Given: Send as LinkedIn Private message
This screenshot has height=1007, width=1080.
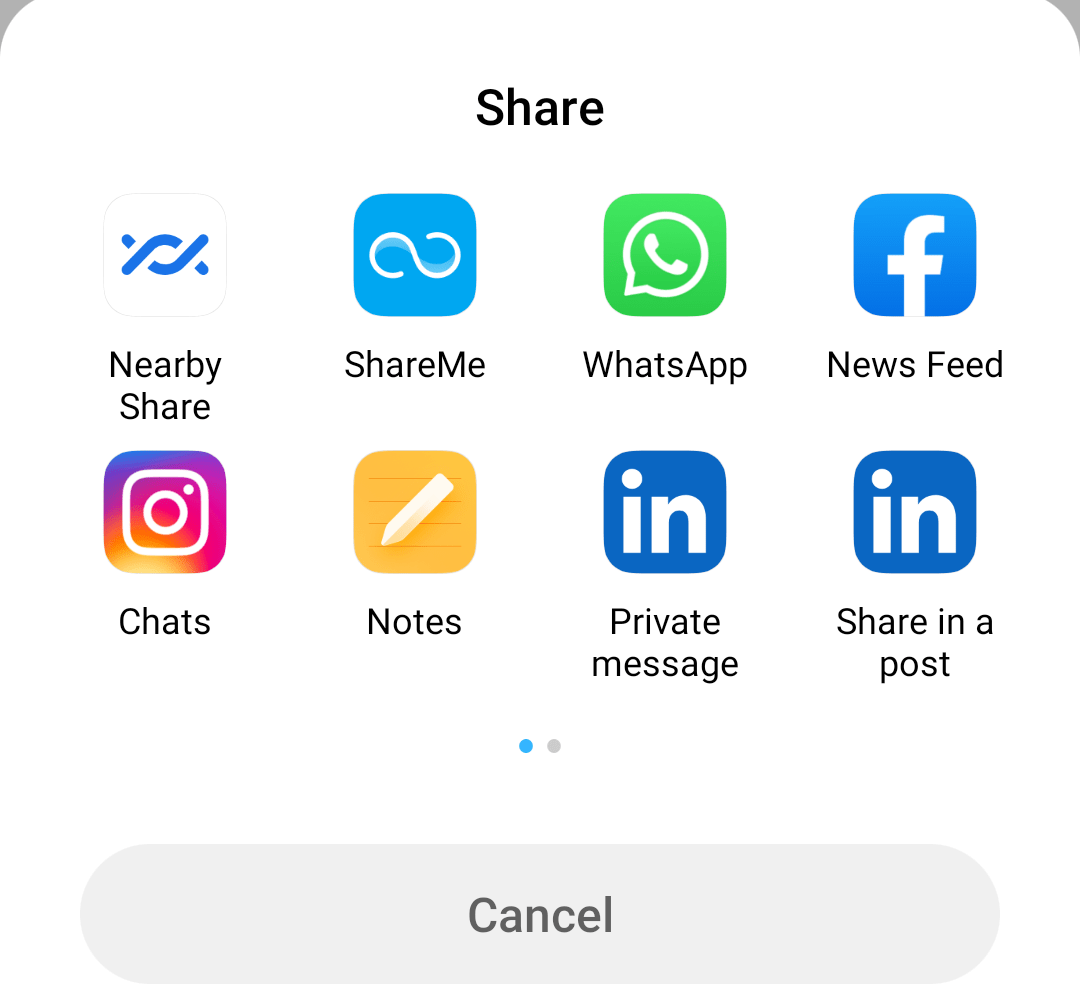Looking at the screenshot, I should (x=665, y=512).
